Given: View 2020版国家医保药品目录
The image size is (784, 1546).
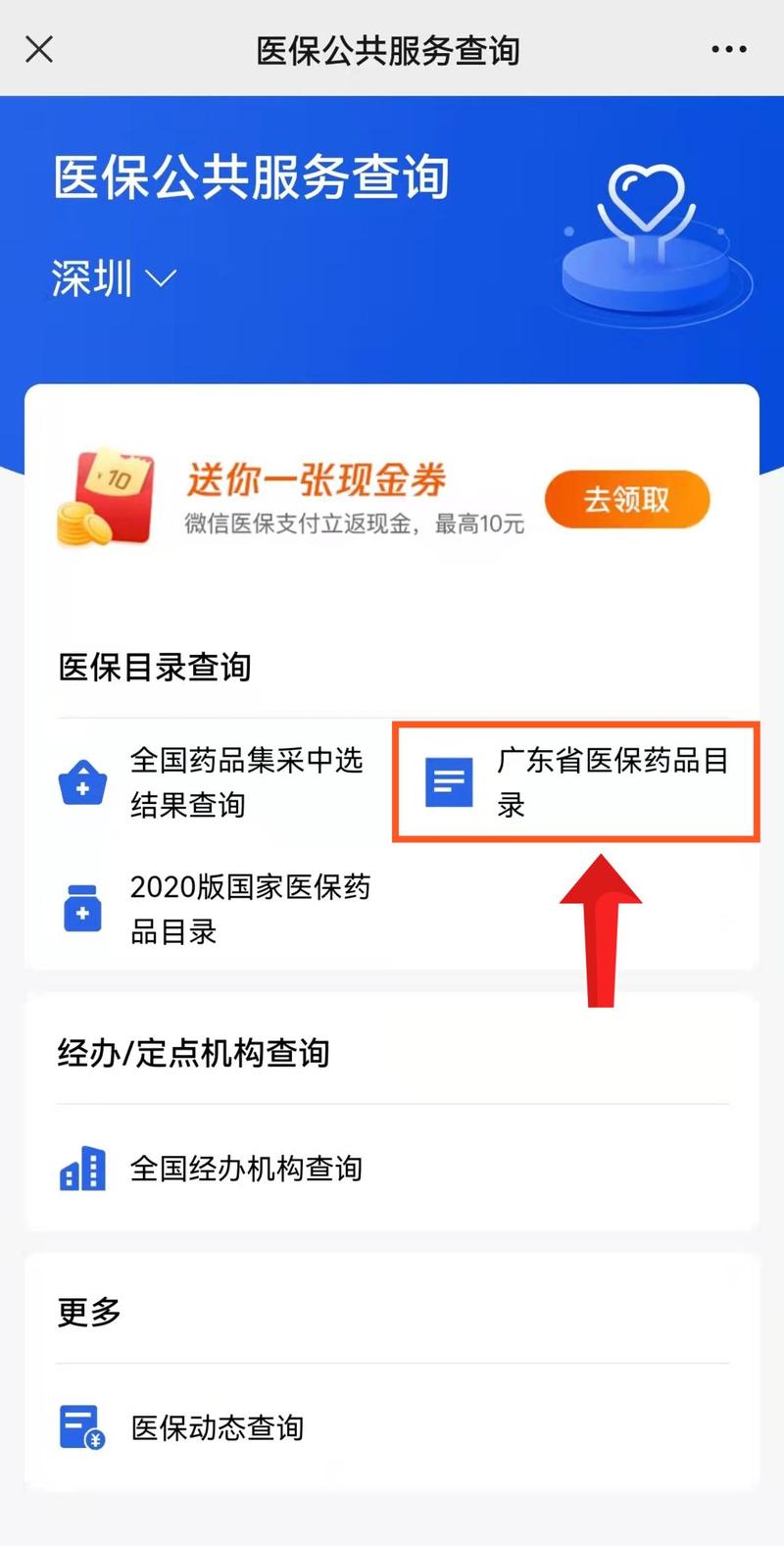Looking at the screenshot, I should [x=216, y=909].
